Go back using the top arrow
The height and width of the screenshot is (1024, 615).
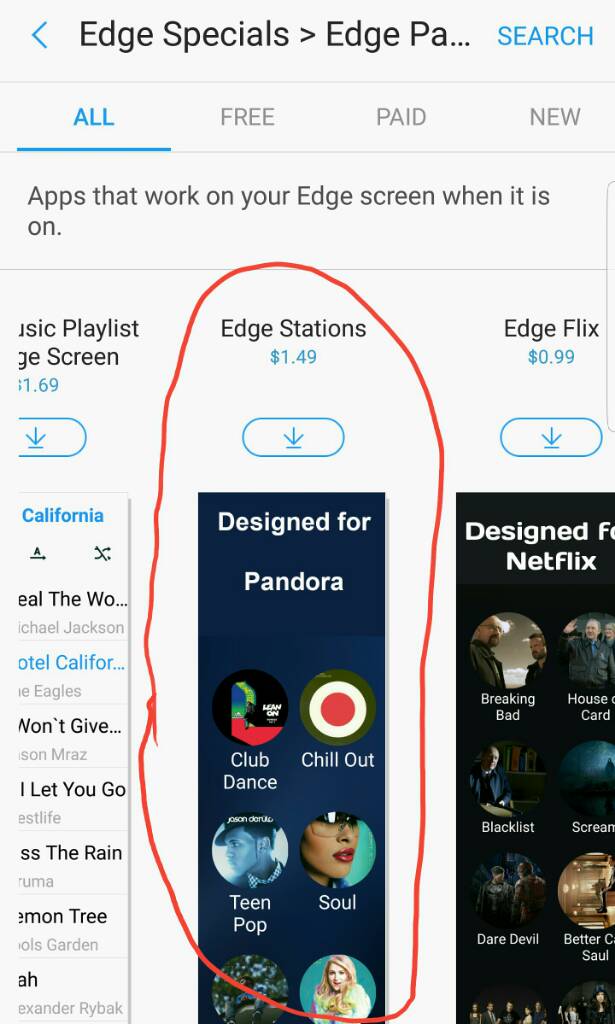coord(39,37)
